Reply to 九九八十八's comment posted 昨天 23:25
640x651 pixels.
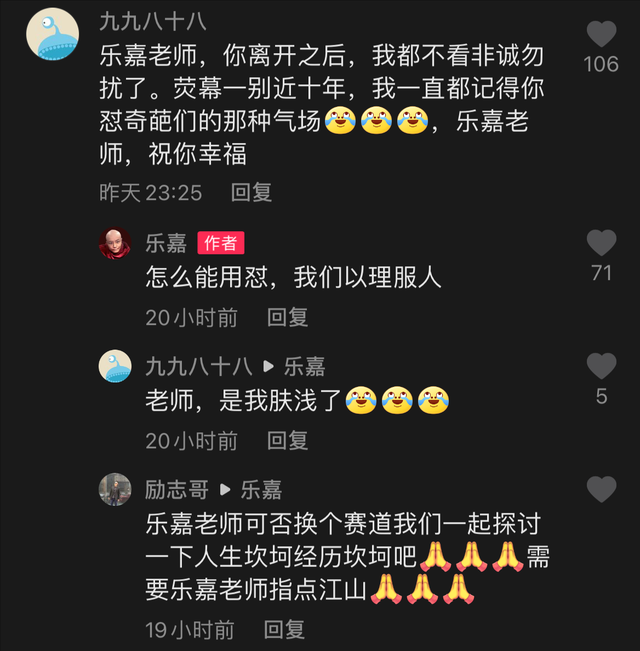(251, 193)
